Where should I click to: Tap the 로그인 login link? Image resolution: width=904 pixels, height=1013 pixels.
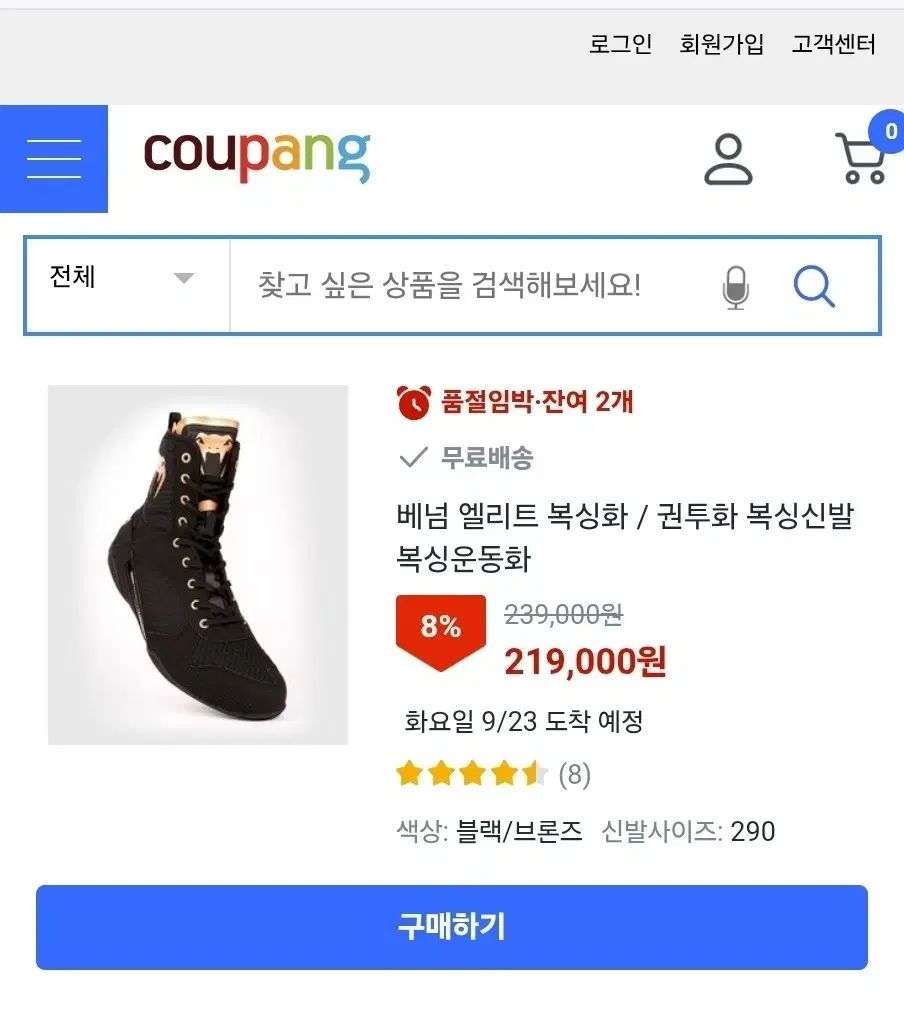pyautogui.click(x=620, y=44)
